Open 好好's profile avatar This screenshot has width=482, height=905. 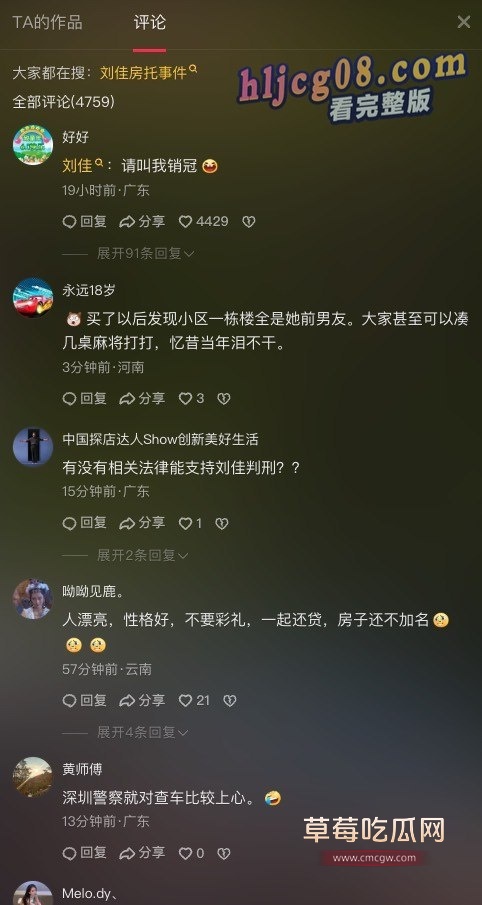(x=33, y=145)
